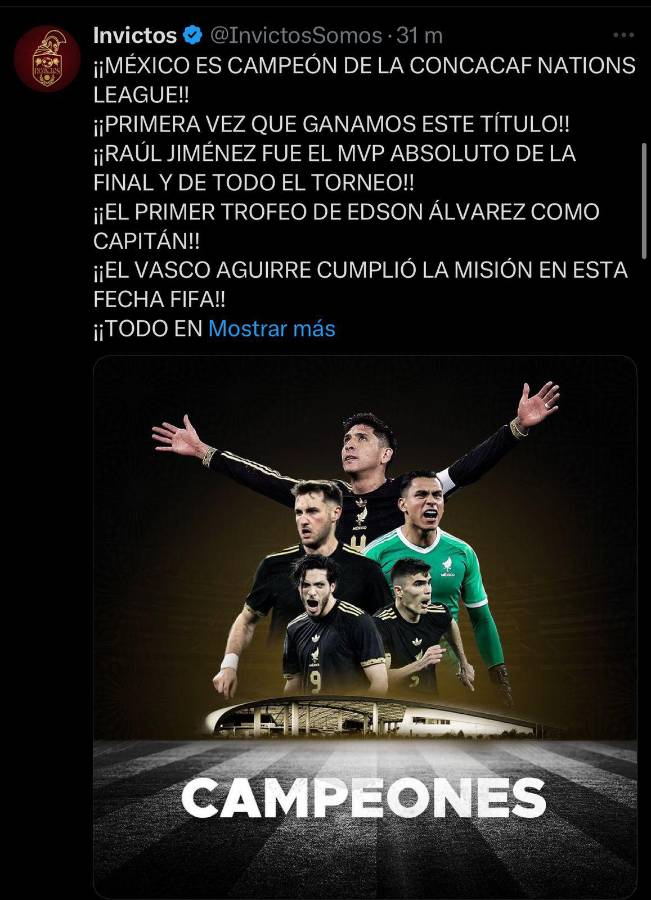
Task: Open the CAMPEONES image in the tweet
Action: 365,625
